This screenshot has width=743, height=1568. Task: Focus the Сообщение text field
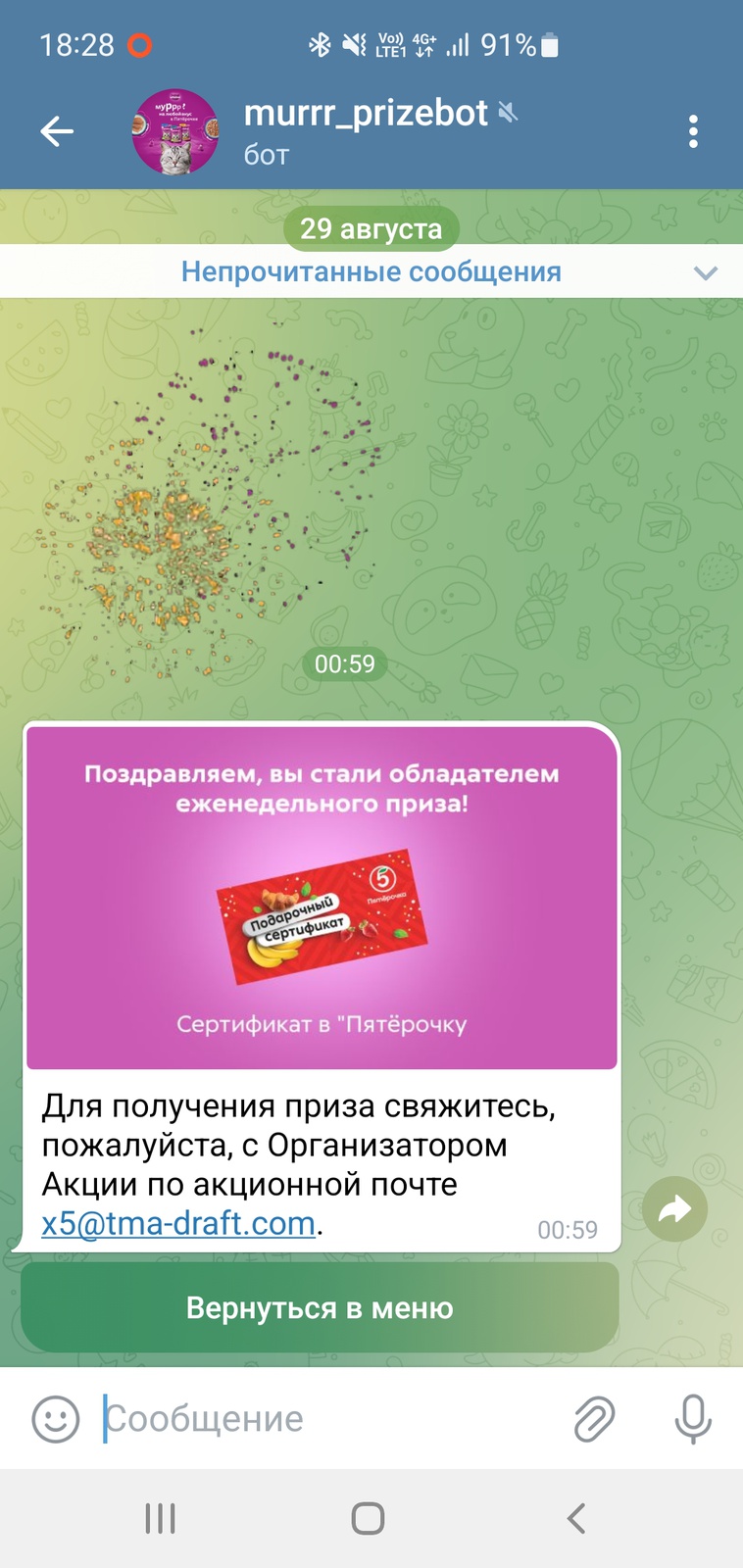pos(323,1418)
